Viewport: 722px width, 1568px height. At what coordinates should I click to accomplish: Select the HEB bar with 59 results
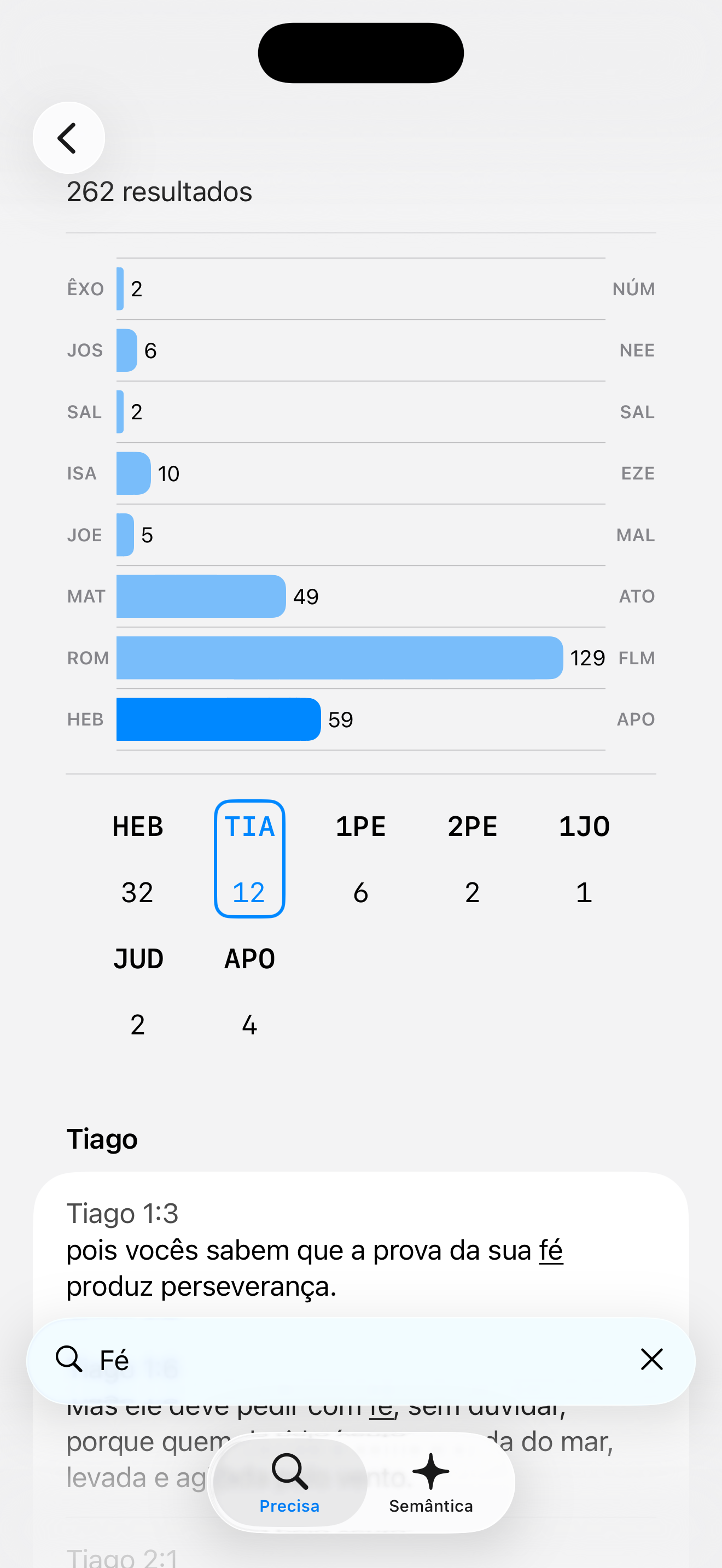pos(218,719)
